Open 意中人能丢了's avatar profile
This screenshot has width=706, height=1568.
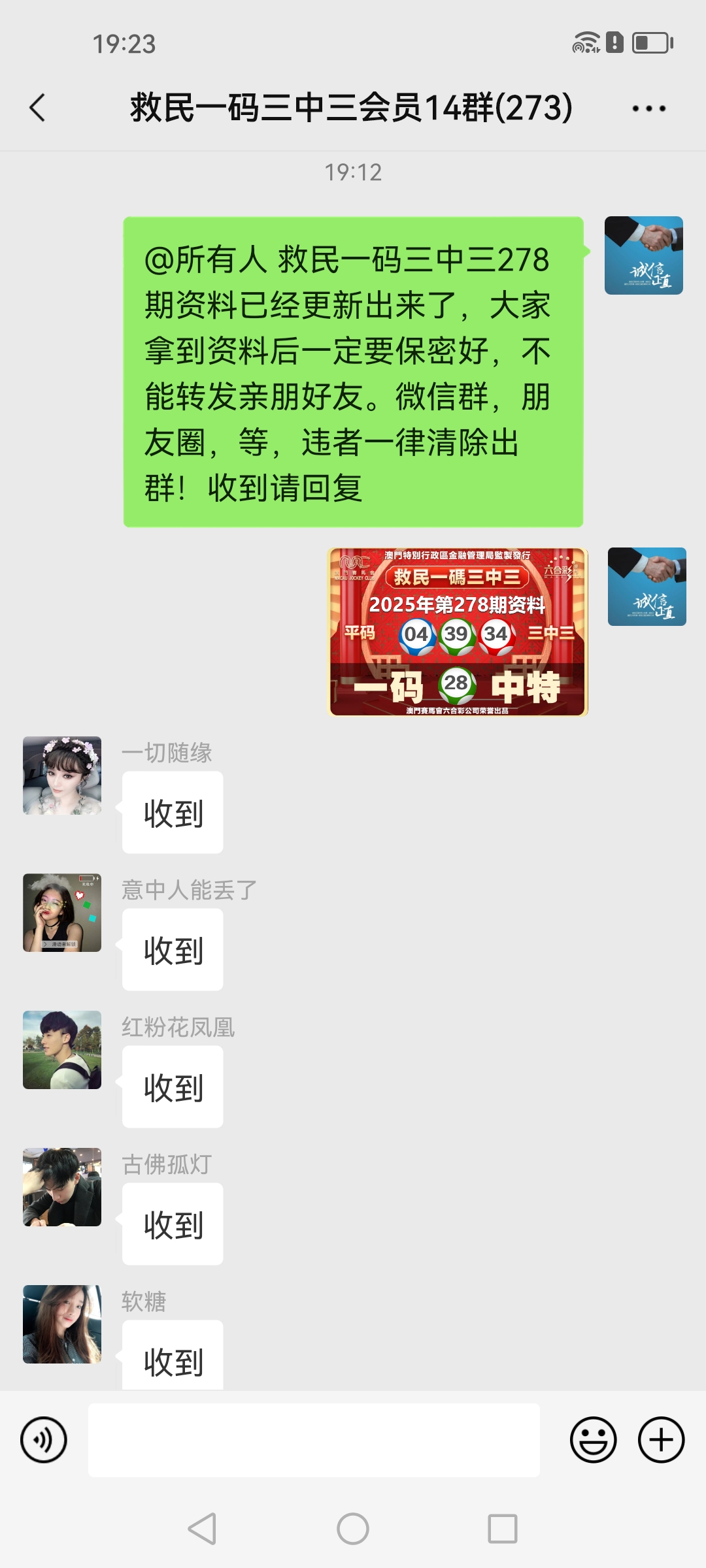click(62, 913)
